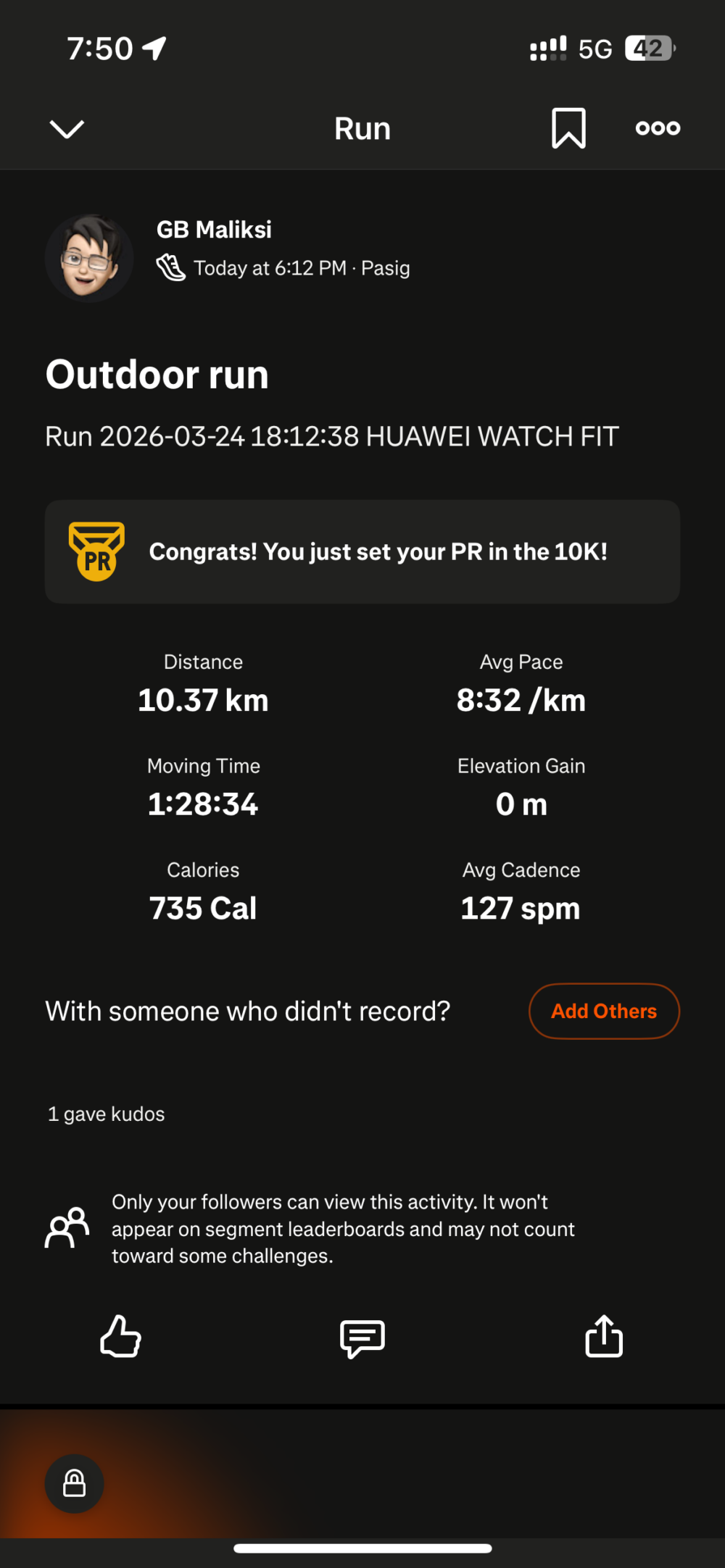Tap the Avg Pace 8:32 /km stat
This screenshot has height=1568, width=725.
521,699
